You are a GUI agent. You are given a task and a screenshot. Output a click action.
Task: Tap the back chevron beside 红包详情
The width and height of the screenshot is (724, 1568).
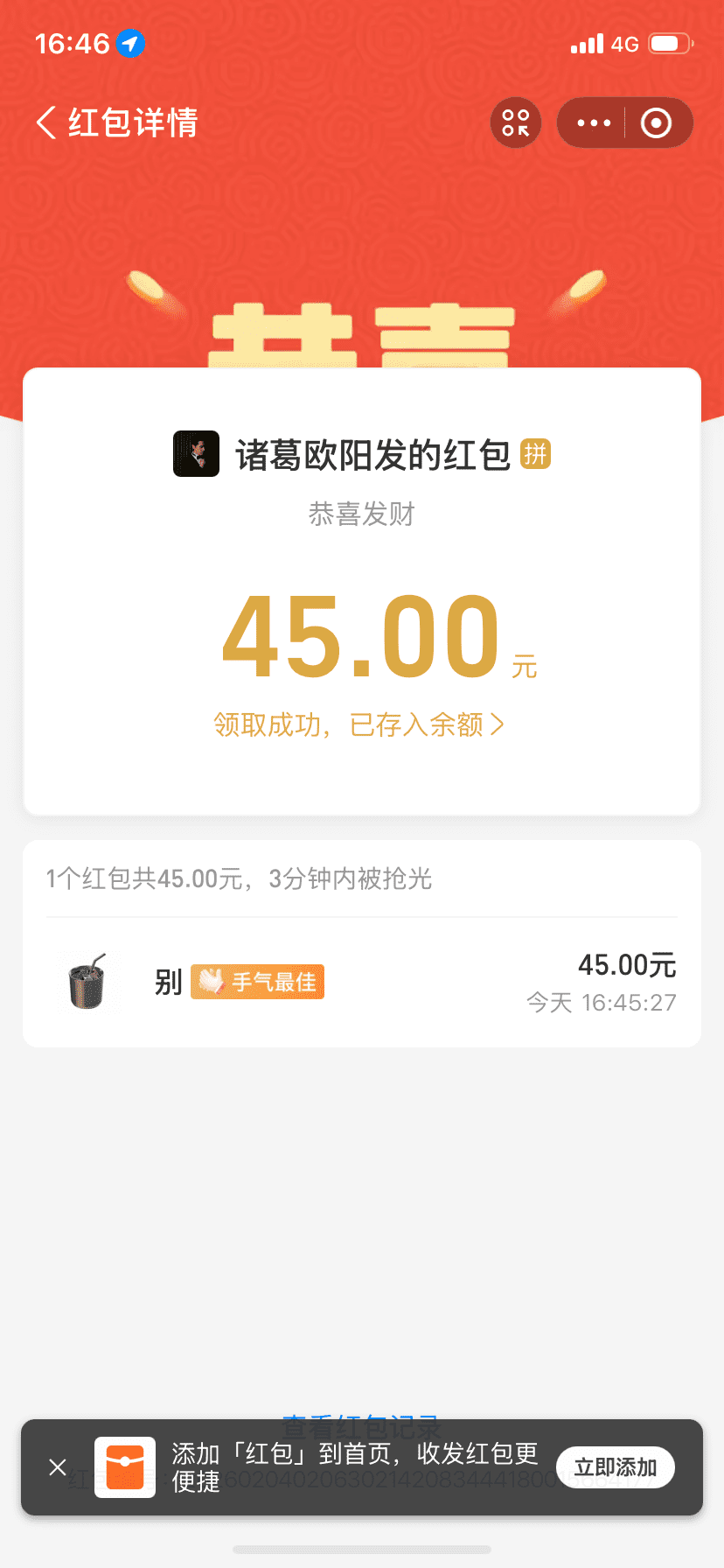[46, 122]
